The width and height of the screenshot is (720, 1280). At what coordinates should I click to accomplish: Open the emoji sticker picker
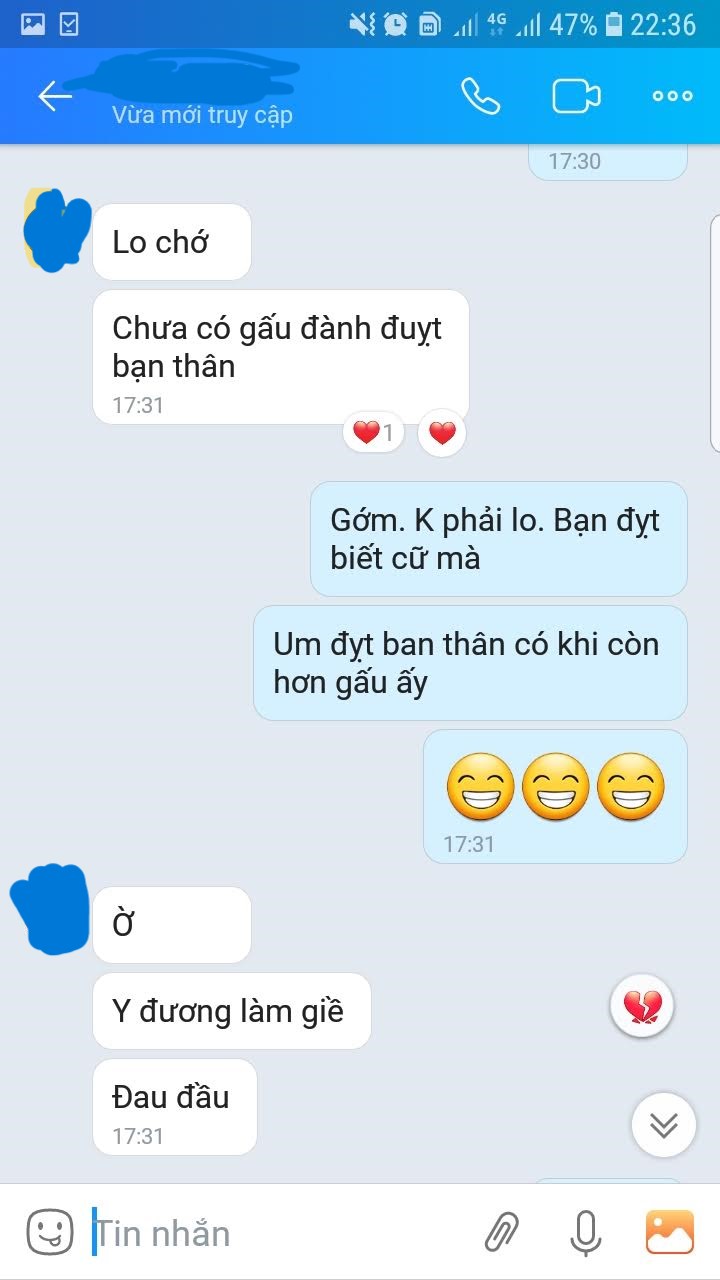50,1232
